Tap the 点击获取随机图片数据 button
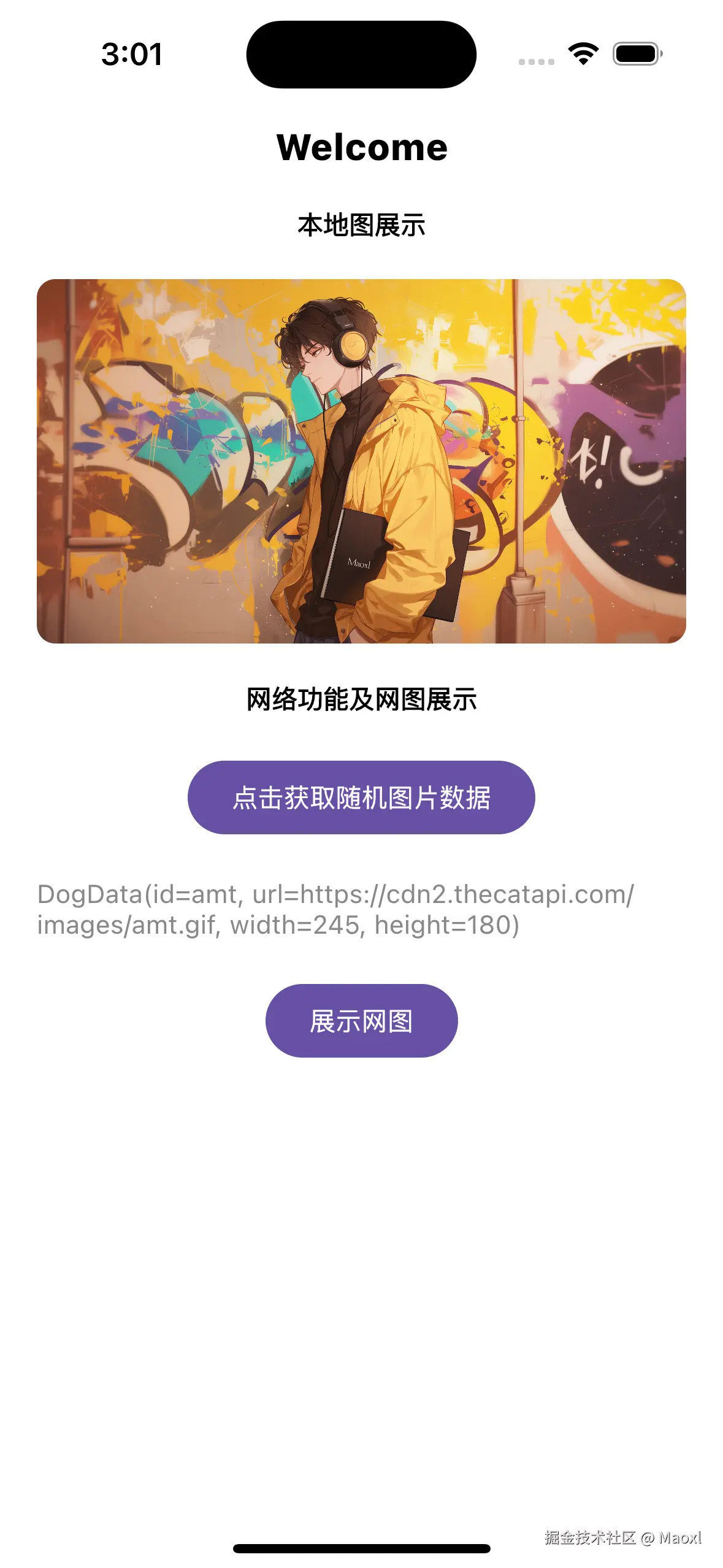 (x=361, y=797)
